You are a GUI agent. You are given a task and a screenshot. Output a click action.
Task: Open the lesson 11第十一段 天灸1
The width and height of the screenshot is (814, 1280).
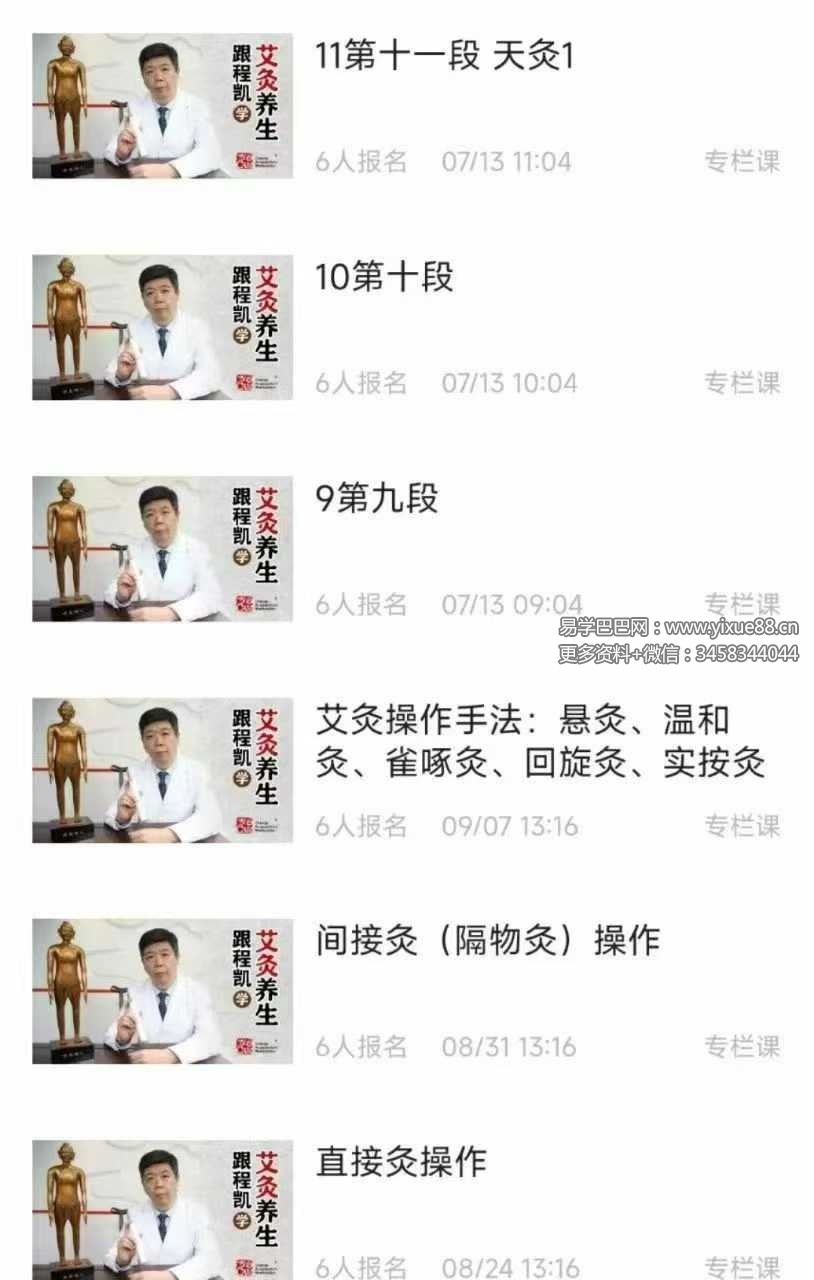[445, 57]
